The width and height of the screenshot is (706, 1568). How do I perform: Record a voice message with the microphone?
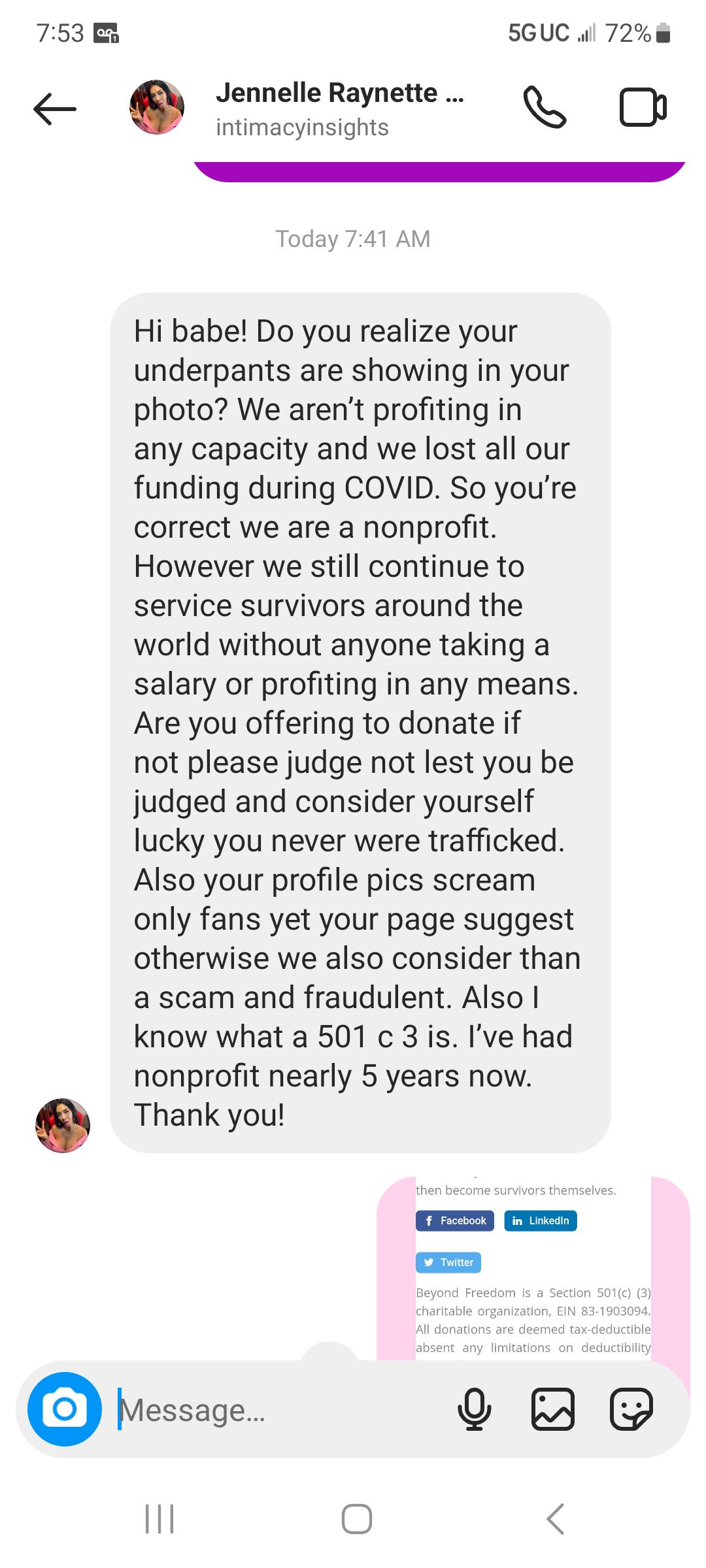475,1409
